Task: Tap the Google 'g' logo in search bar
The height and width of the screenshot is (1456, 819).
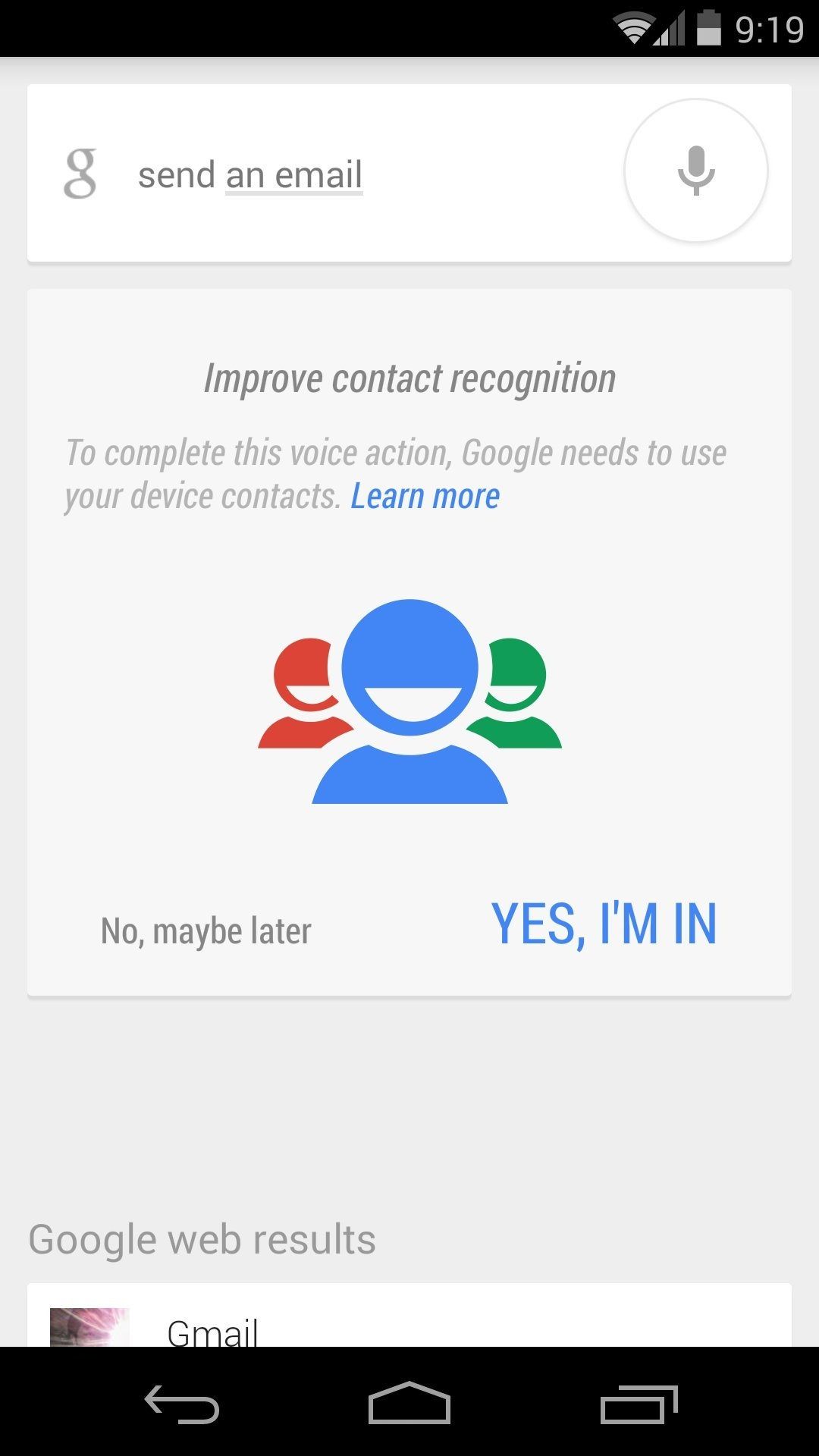Action: click(81, 173)
